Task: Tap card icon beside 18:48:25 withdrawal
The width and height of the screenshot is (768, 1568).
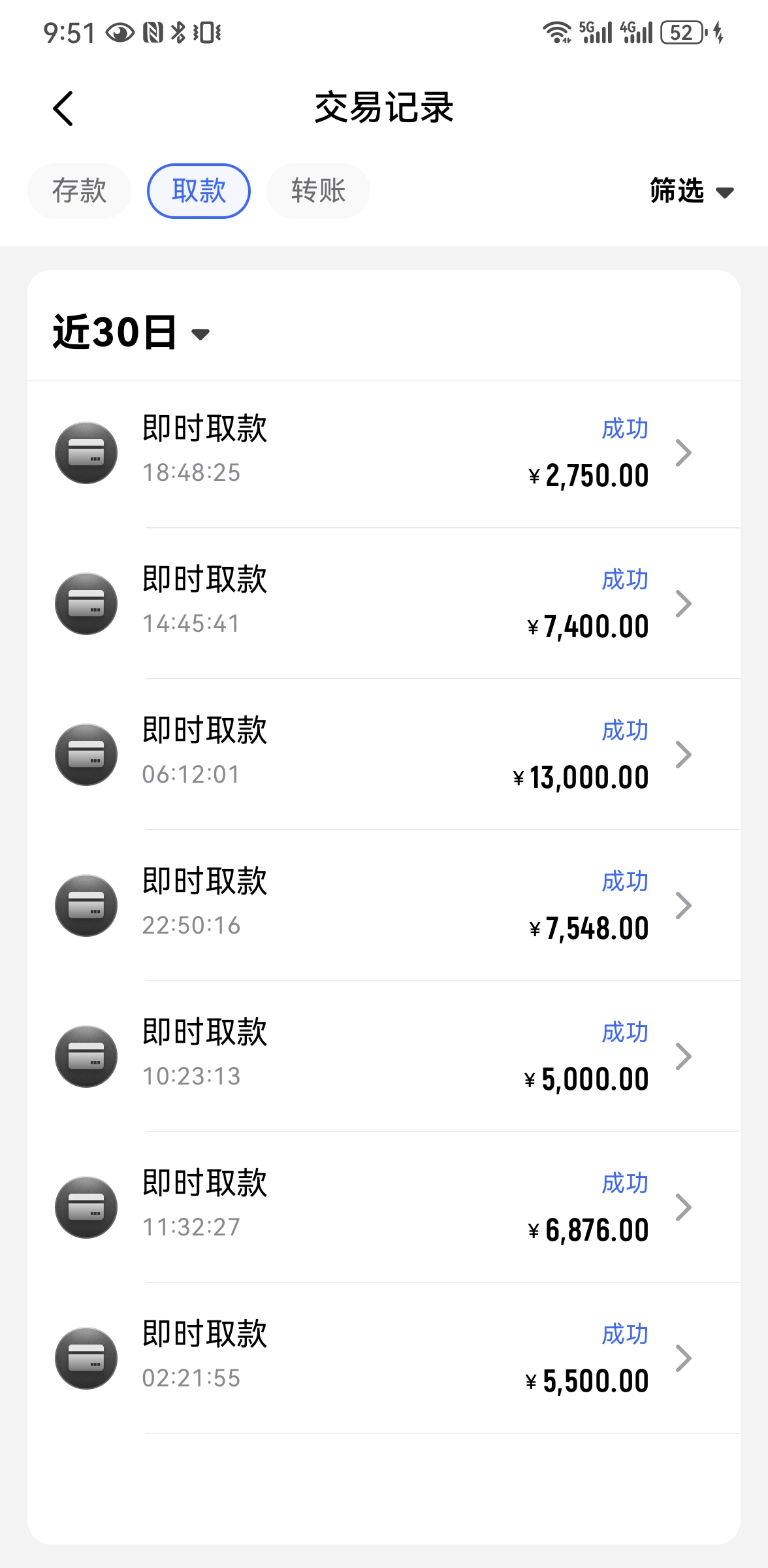Action: pos(86,451)
